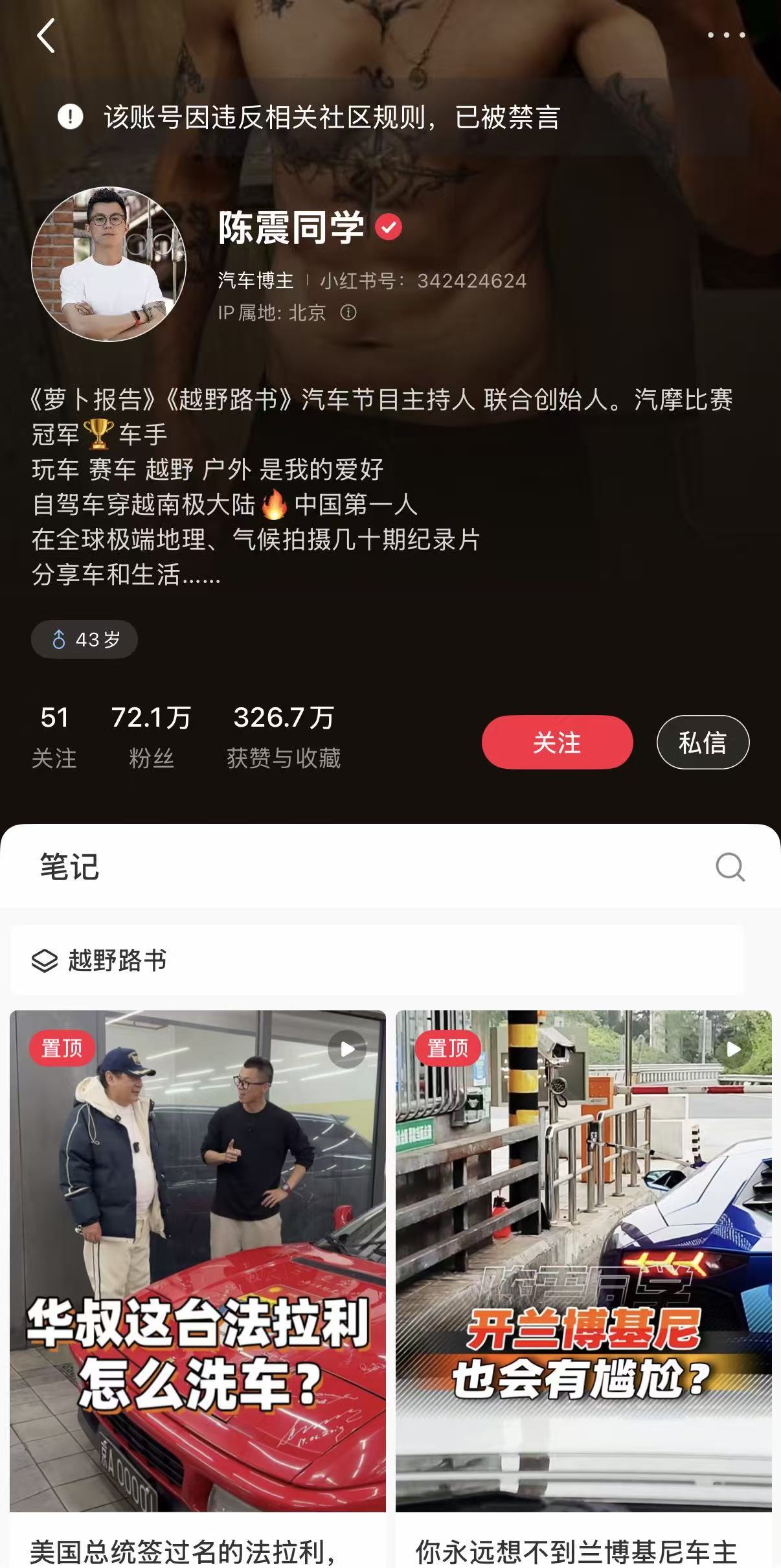Tap the 关注 follow button

point(557,742)
